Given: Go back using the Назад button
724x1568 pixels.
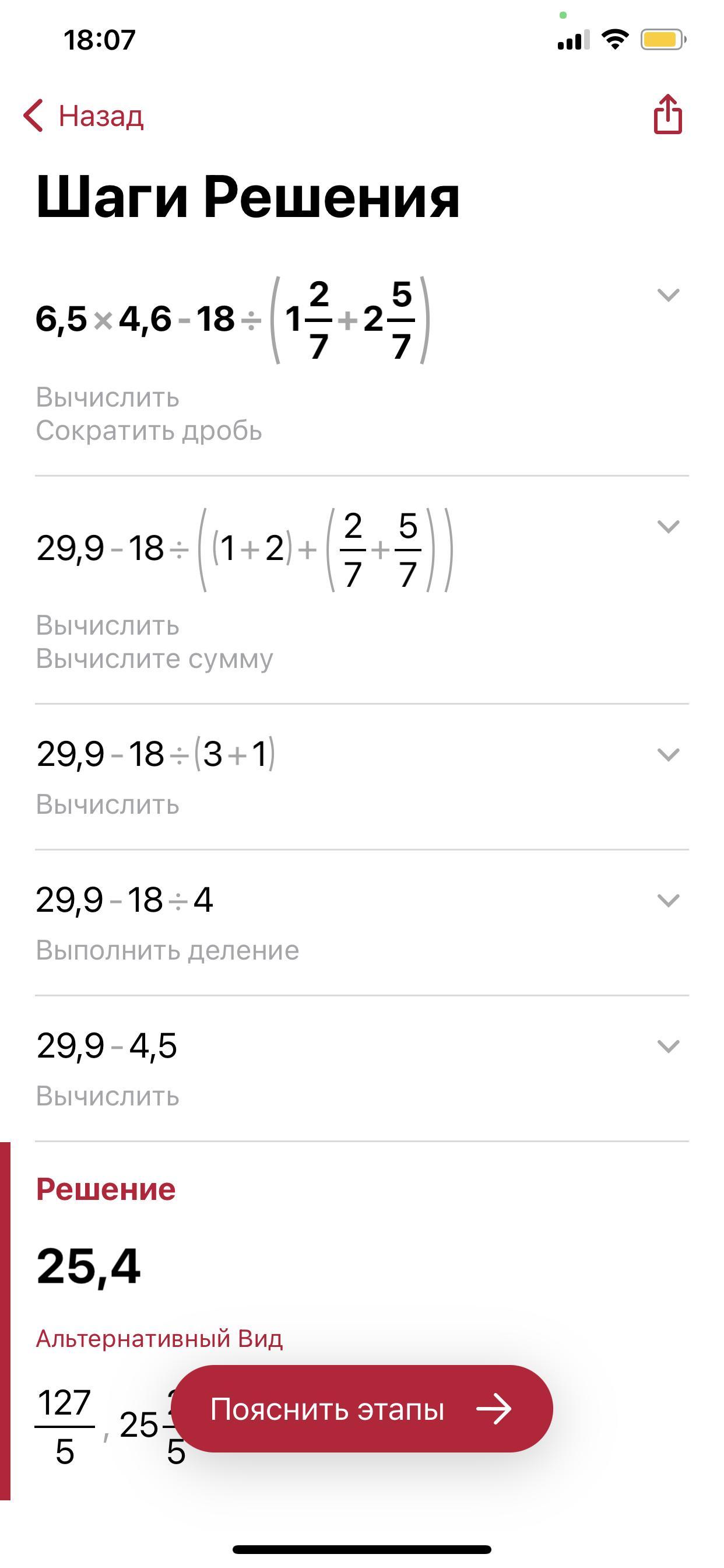Looking at the screenshot, I should pos(83,115).
